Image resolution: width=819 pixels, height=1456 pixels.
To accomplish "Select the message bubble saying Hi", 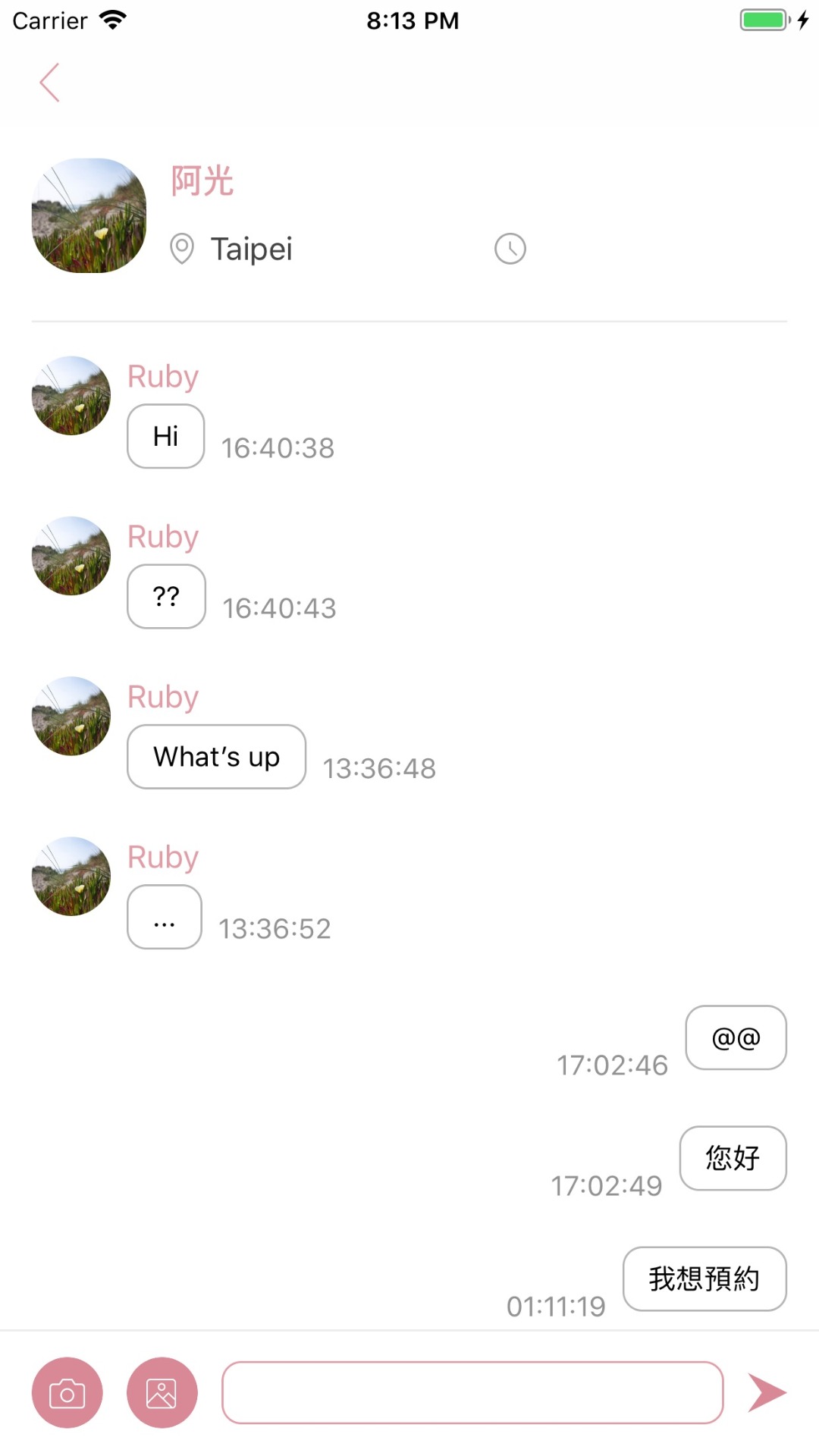I will tap(165, 436).
